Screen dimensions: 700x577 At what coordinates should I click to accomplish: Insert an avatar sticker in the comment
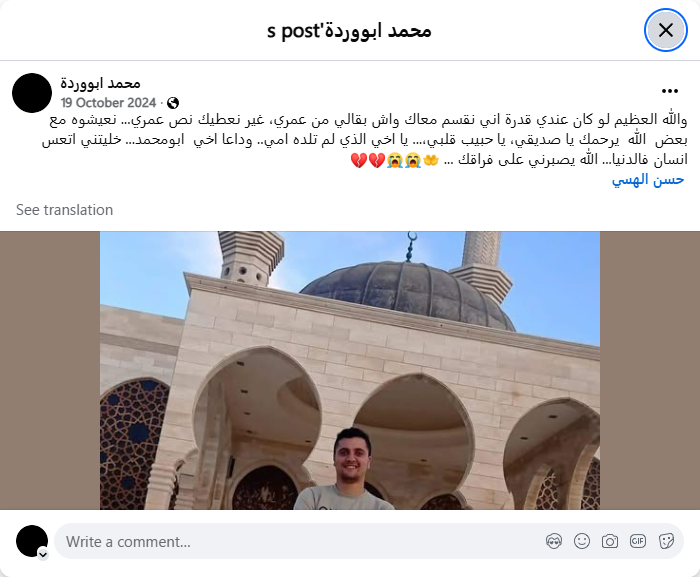coord(554,541)
